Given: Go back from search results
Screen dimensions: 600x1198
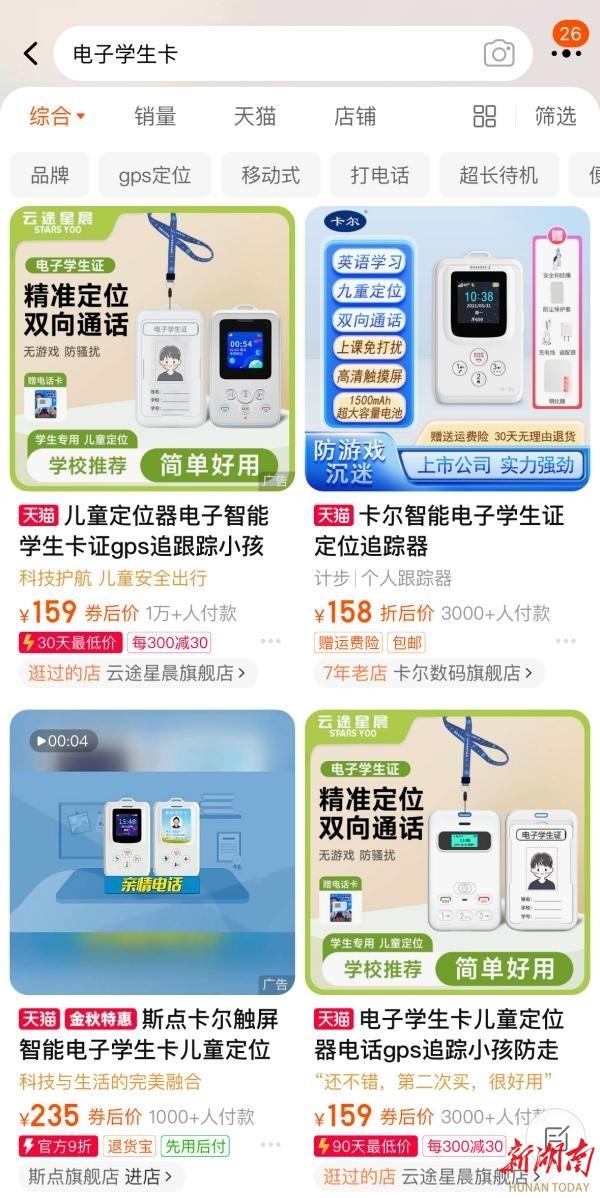Looking at the screenshot, I should click(31, 53).
